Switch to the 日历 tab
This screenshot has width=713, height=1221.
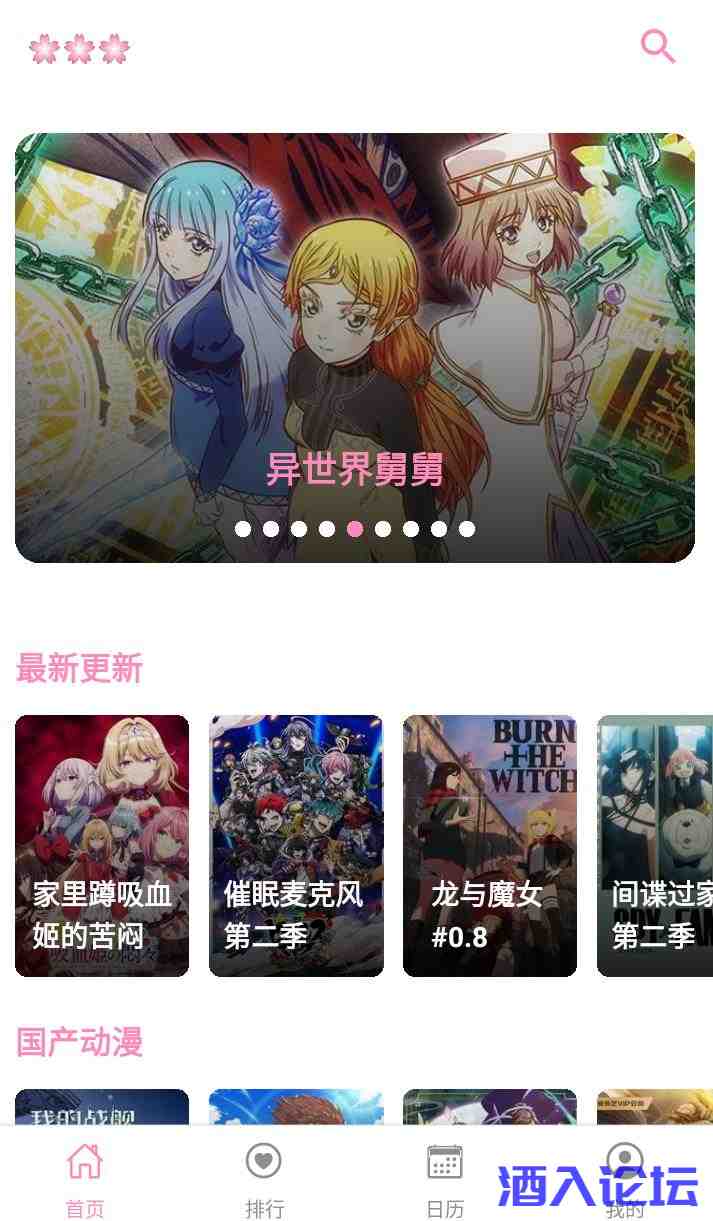(x=445, y=1180)
